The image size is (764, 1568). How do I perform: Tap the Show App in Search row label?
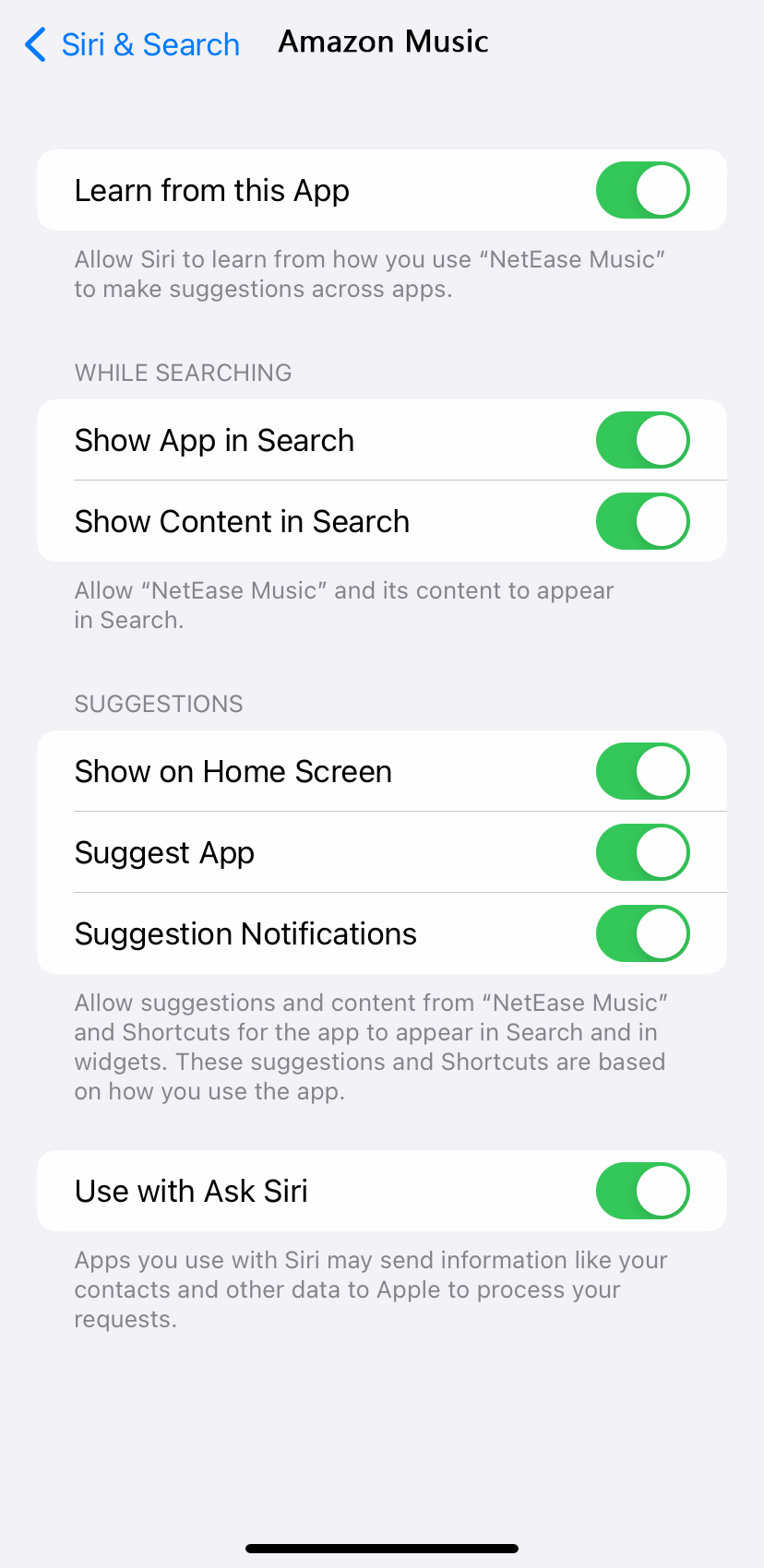(x=214, y=440)
